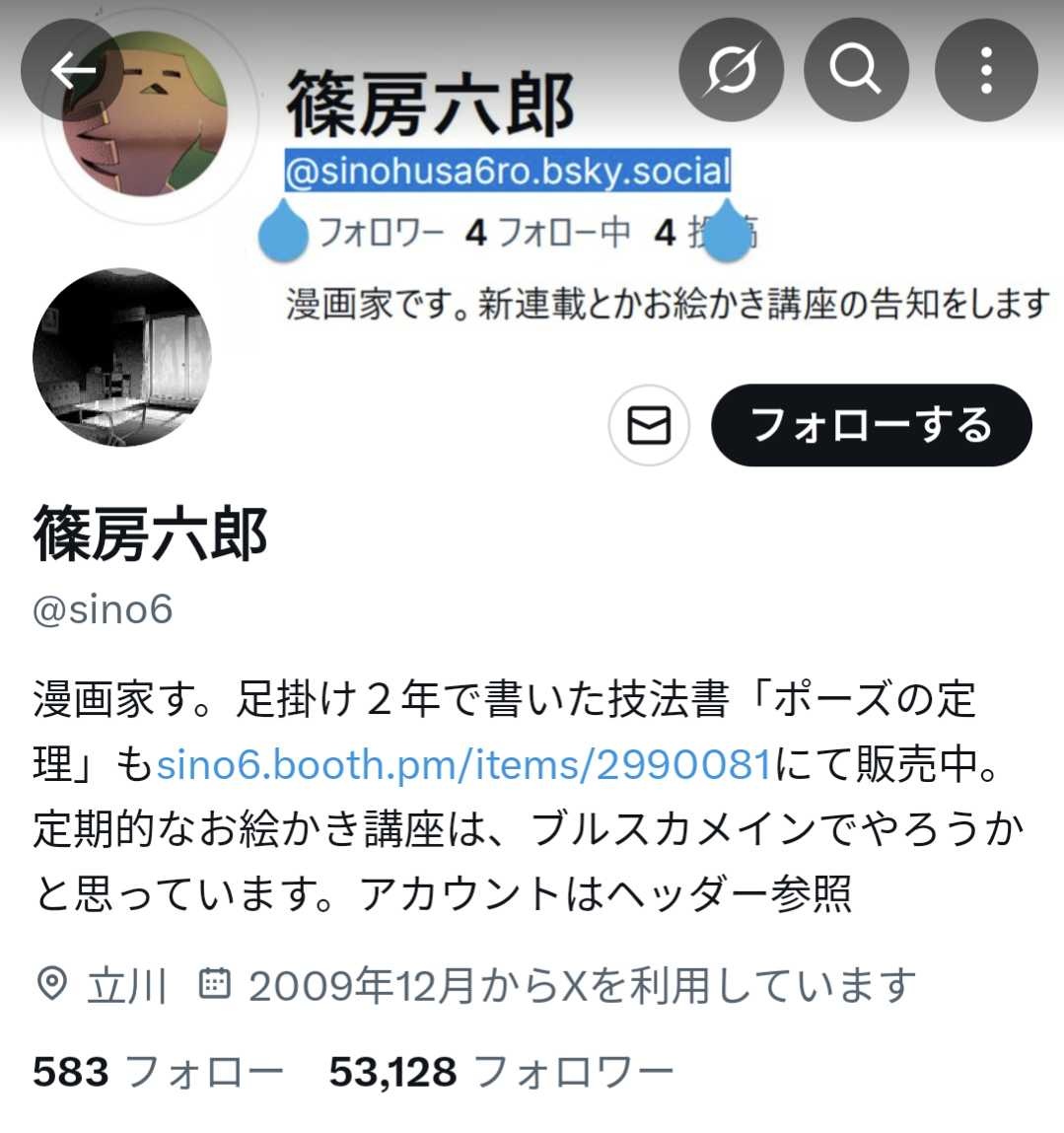Go back using the arrow icon

[72, 70]
